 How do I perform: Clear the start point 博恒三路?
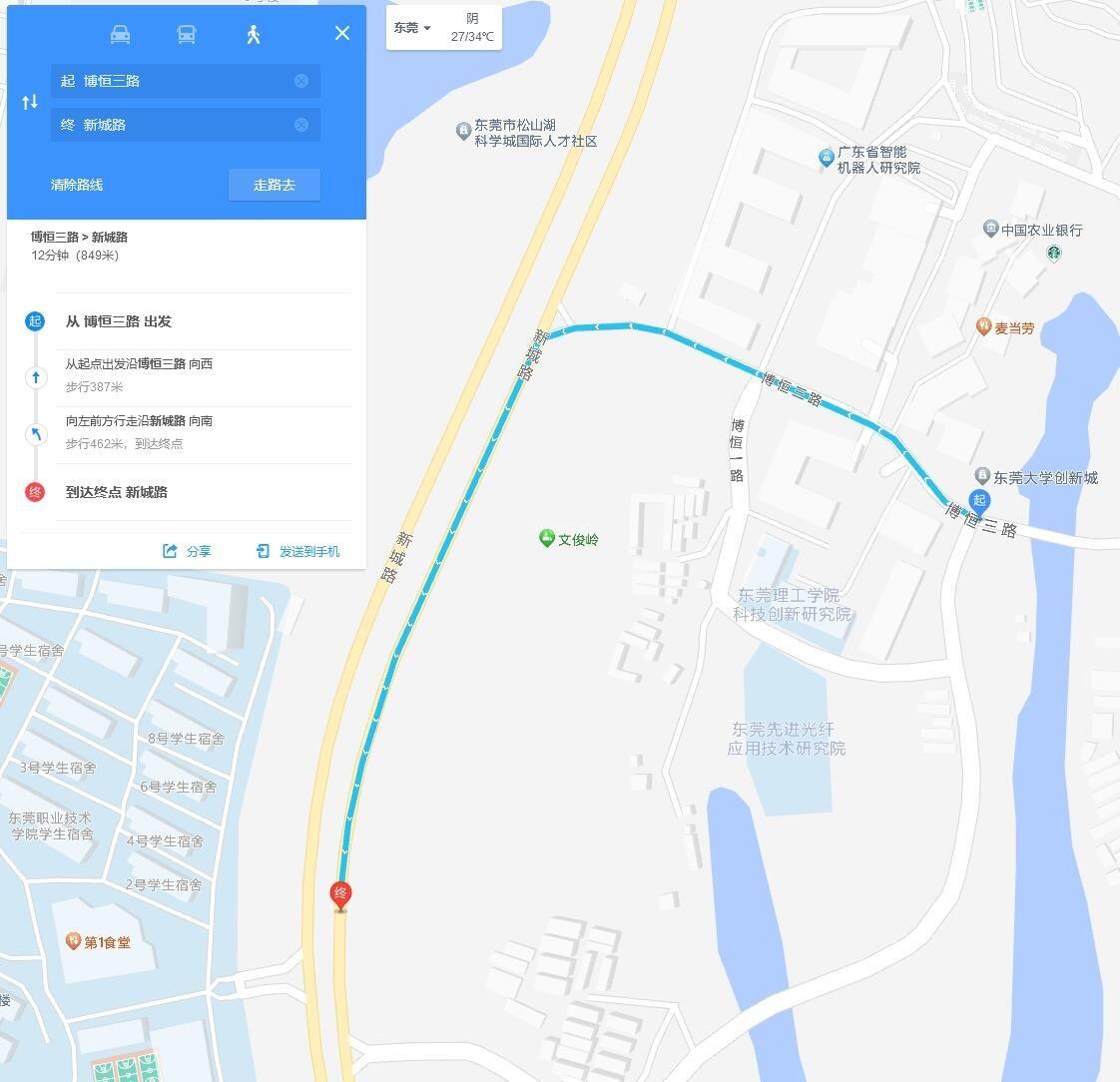coord(301,81)
